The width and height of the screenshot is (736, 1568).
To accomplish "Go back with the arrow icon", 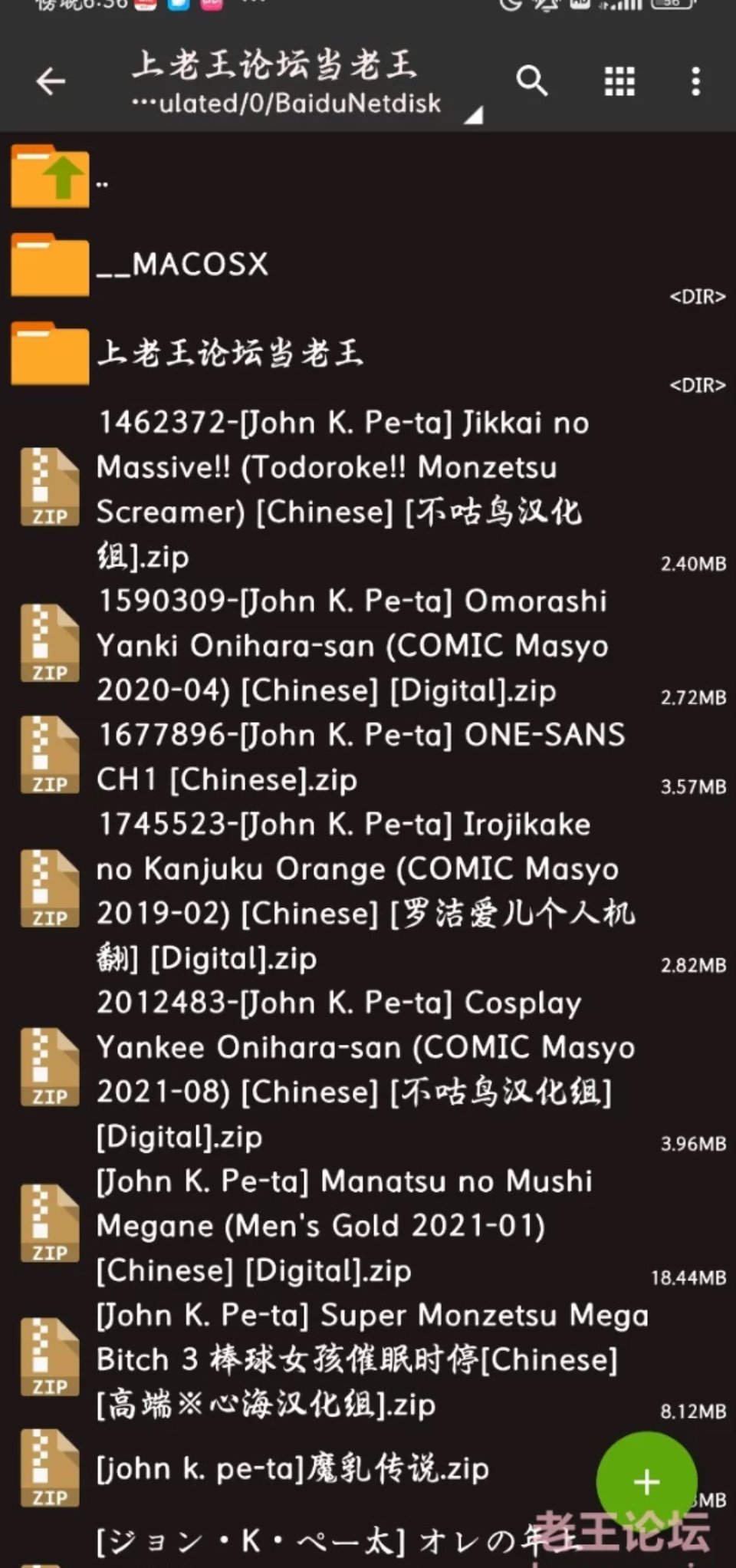I will click(x=51, y=81).
